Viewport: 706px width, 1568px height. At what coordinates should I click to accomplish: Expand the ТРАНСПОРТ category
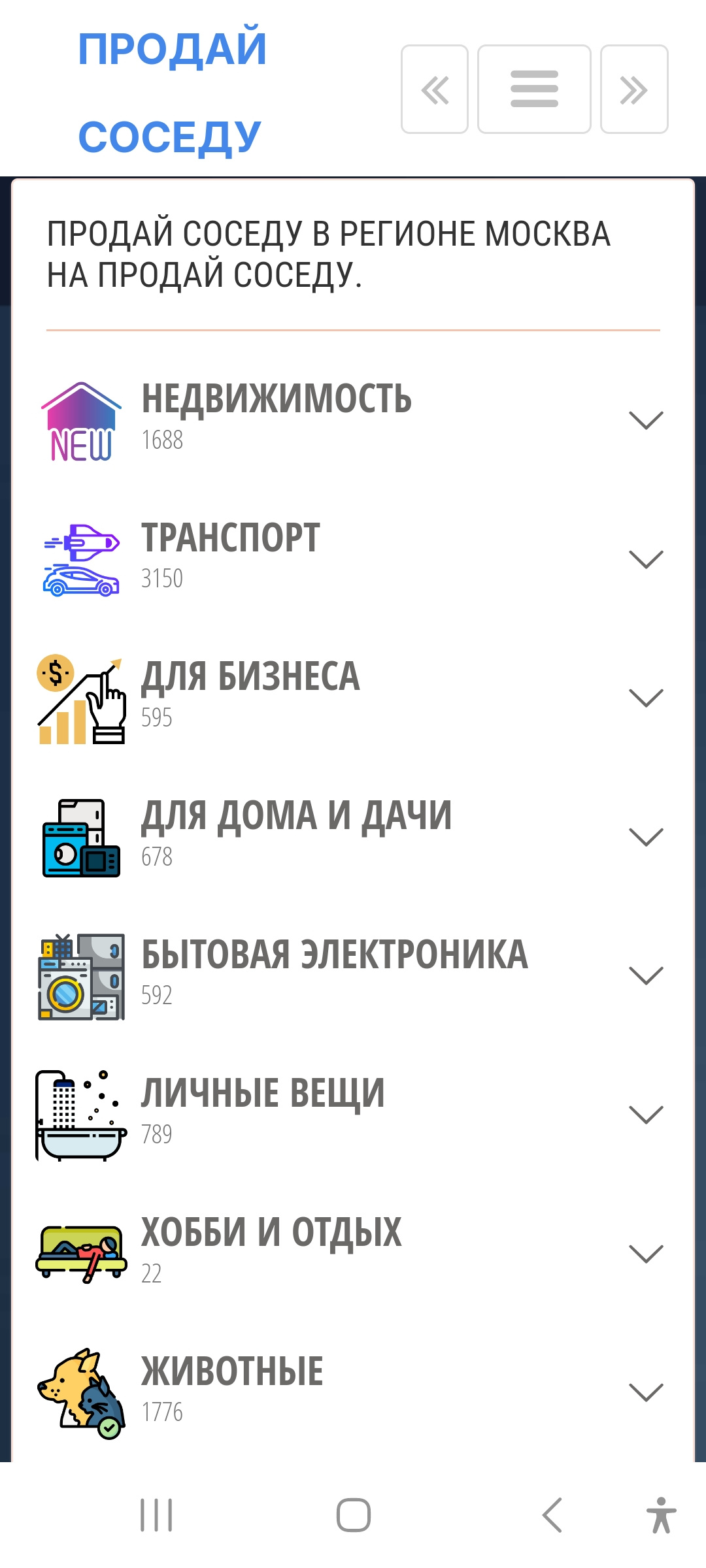tap(645, 559)
